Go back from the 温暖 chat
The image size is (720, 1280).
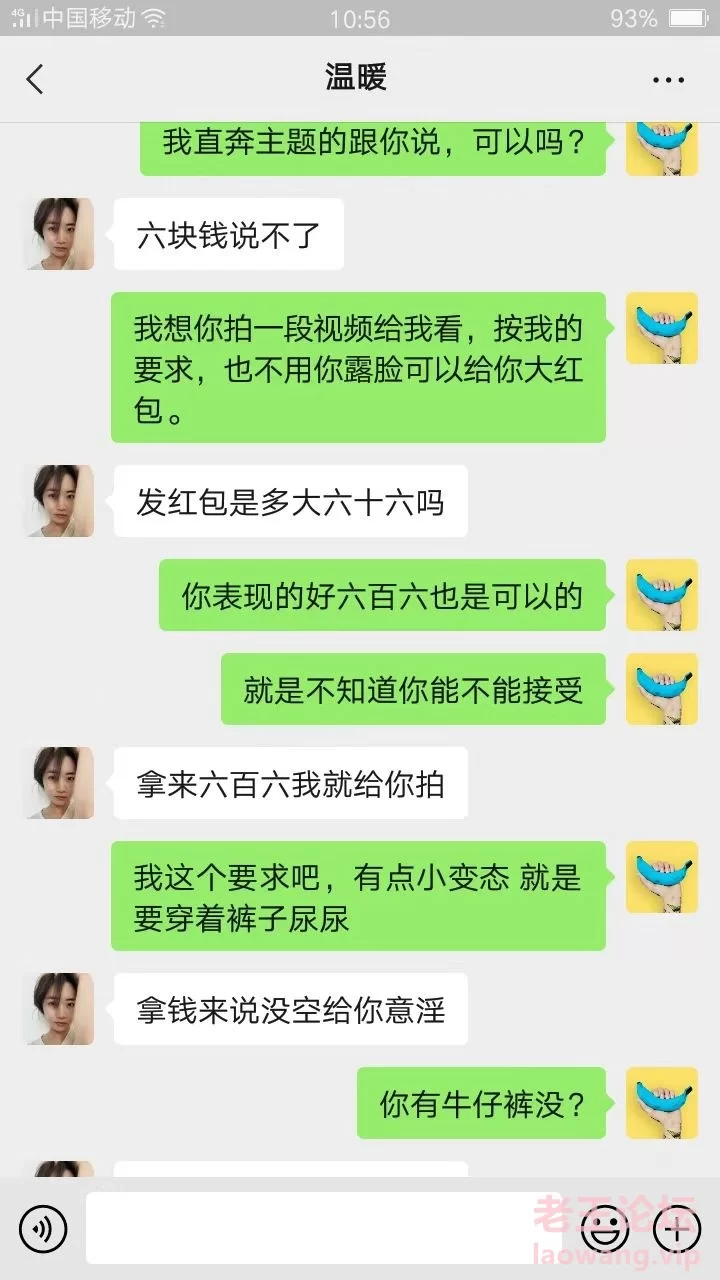[x=36, y=79]
